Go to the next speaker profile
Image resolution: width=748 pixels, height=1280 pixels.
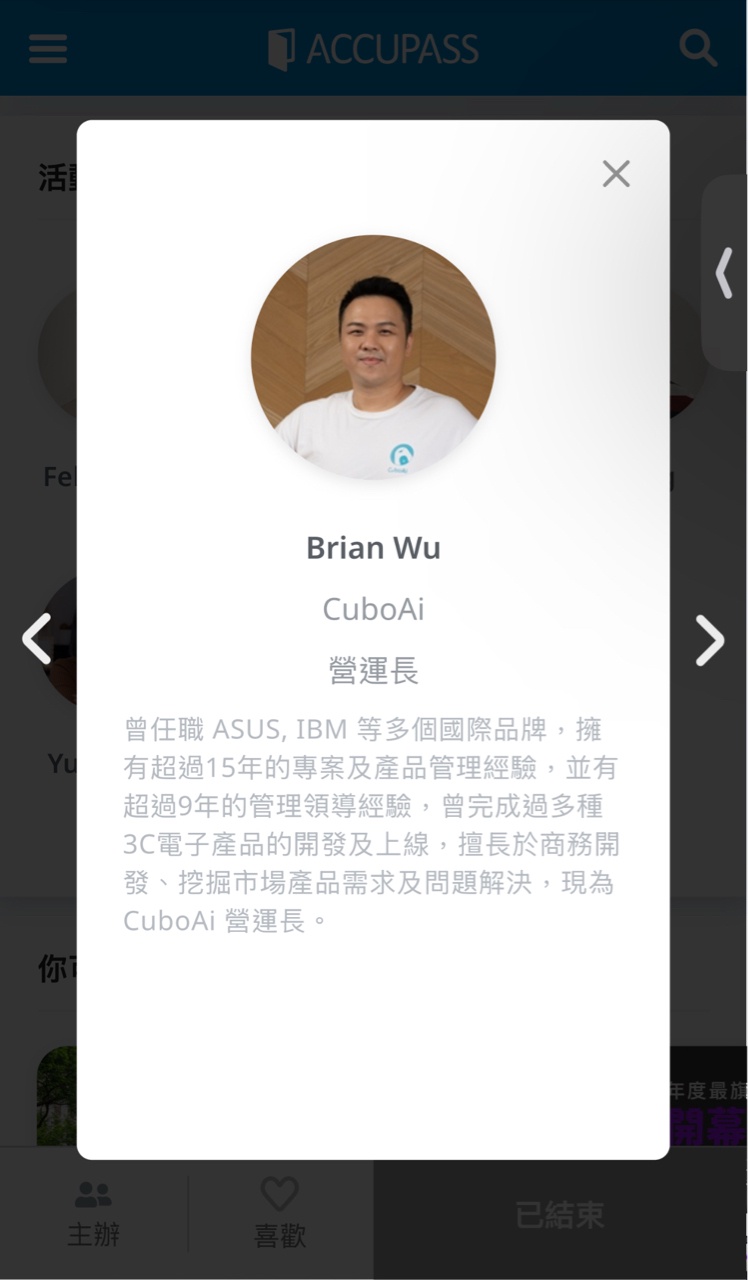[710, 640]
